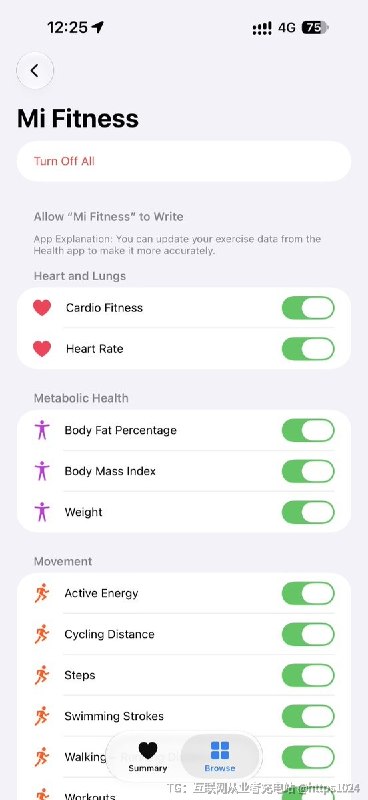Turn off Active Energy permission
This screenshot has height=800, width=368.
[308, 593]
